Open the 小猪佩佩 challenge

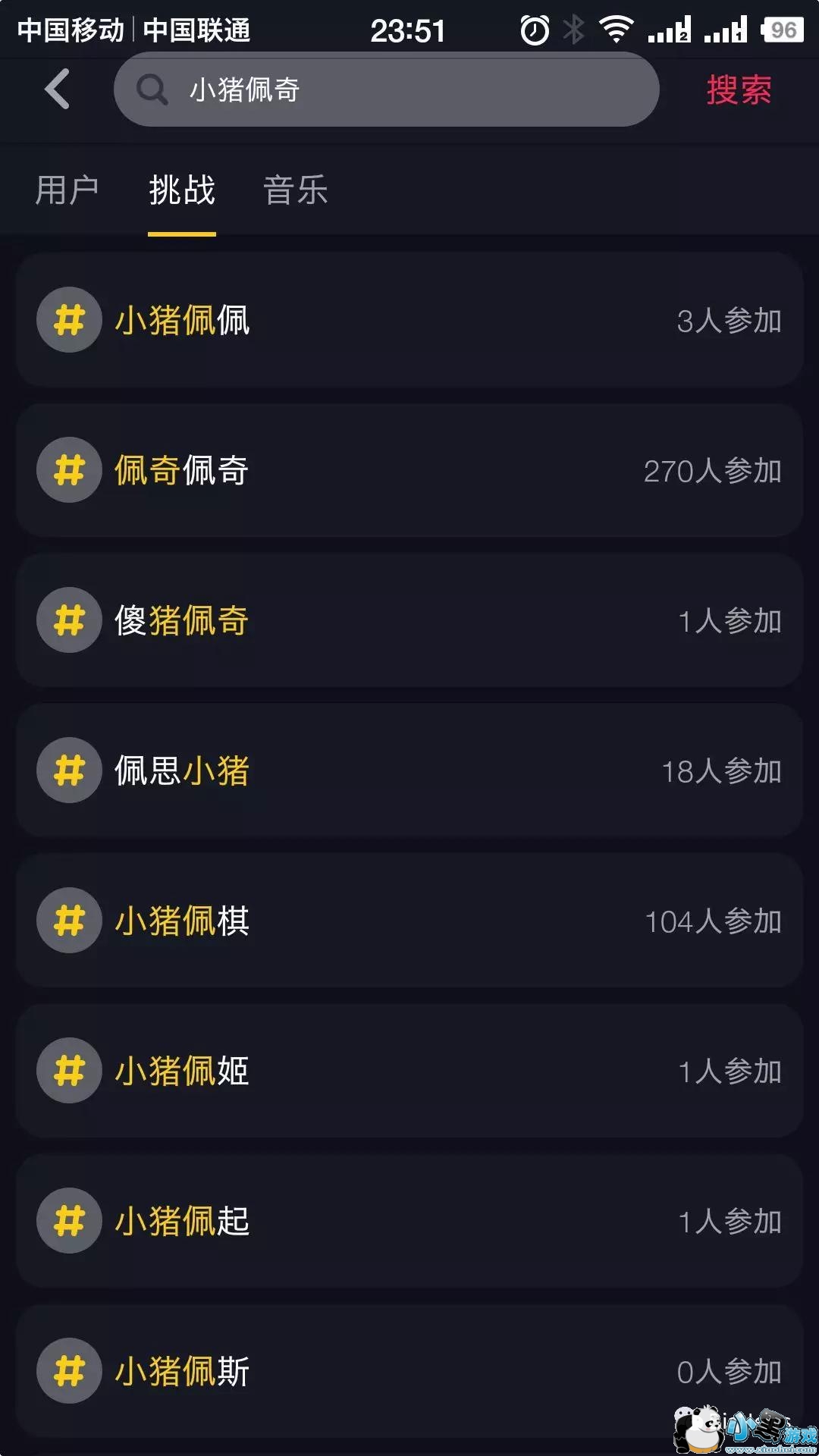point(409,320)
